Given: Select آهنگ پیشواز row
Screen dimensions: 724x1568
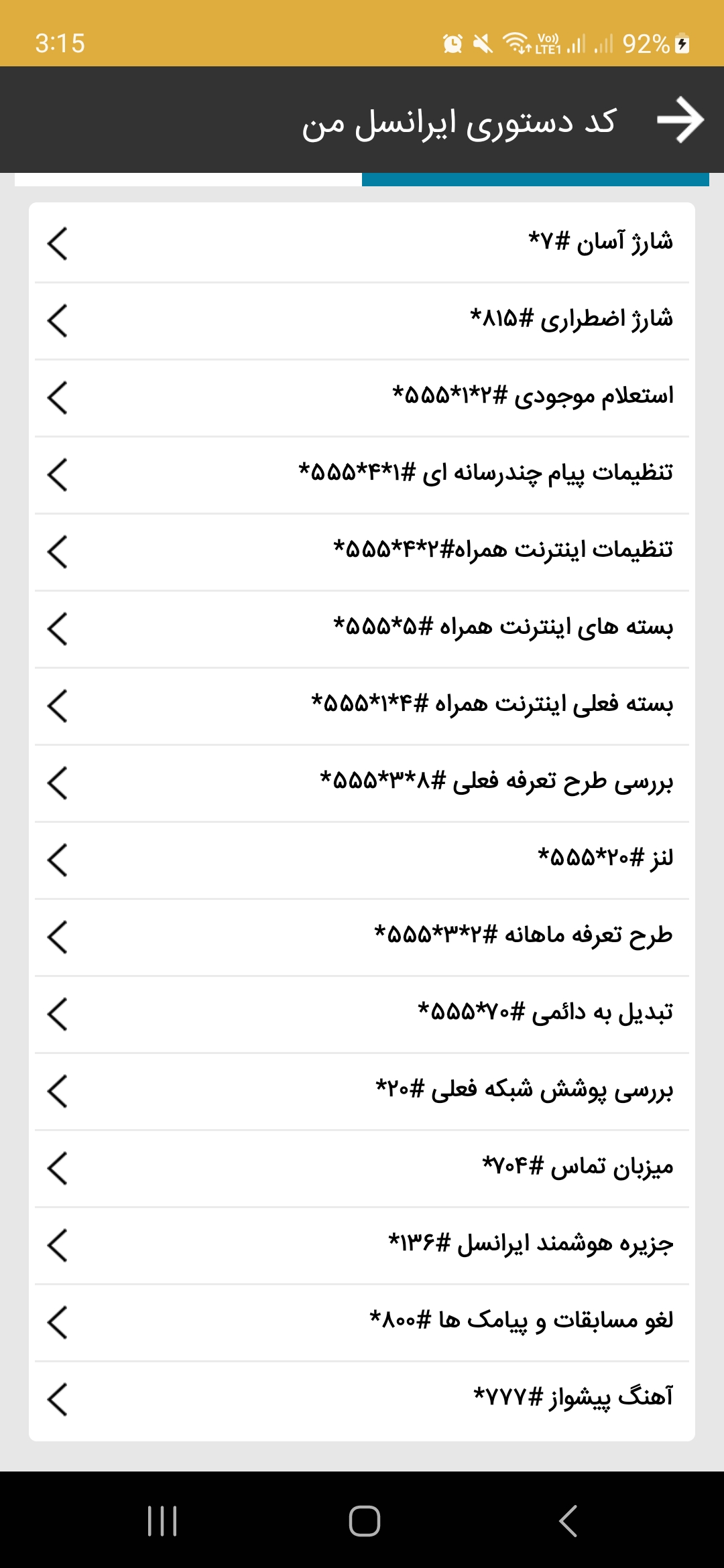Looking at the screenshot, I should (362, 1399).
